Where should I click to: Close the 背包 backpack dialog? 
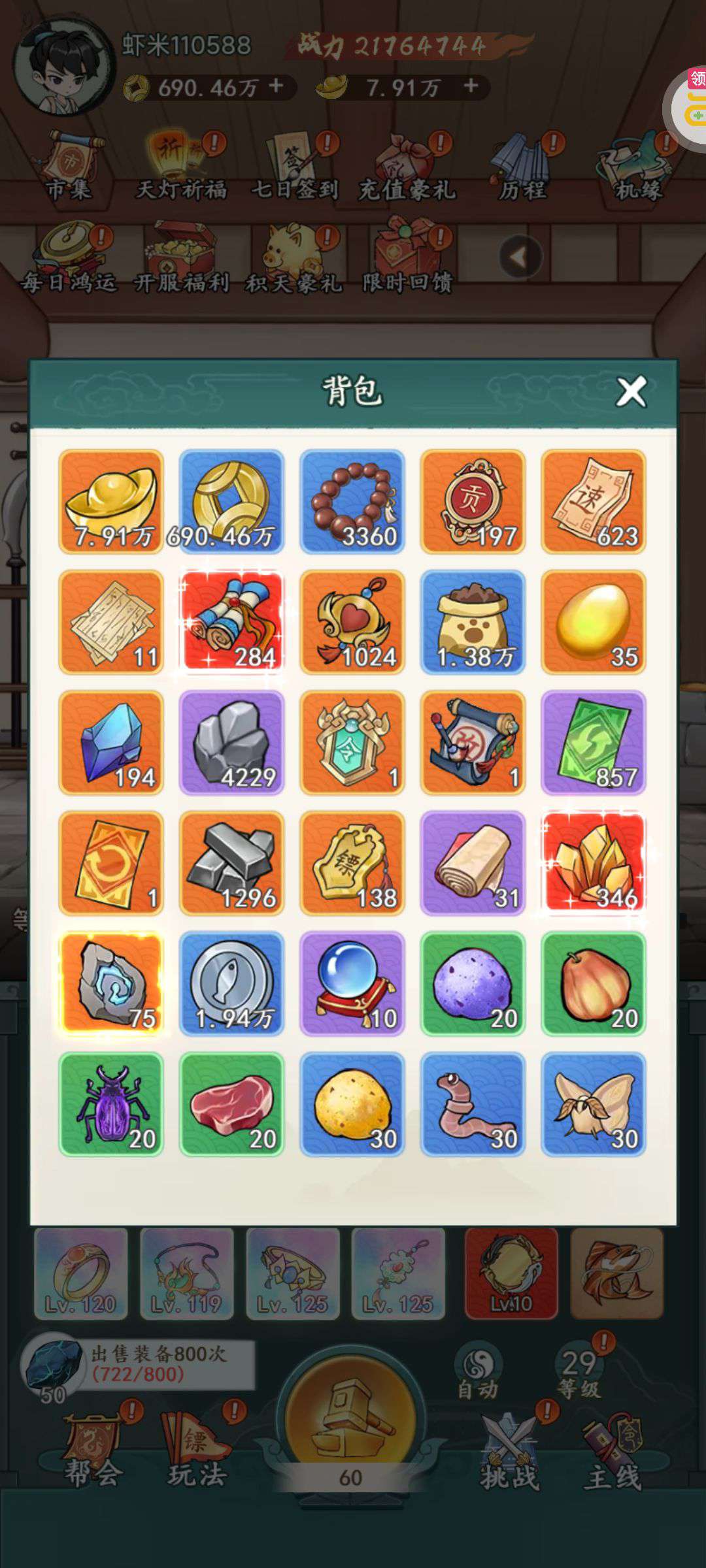point(631,392)
